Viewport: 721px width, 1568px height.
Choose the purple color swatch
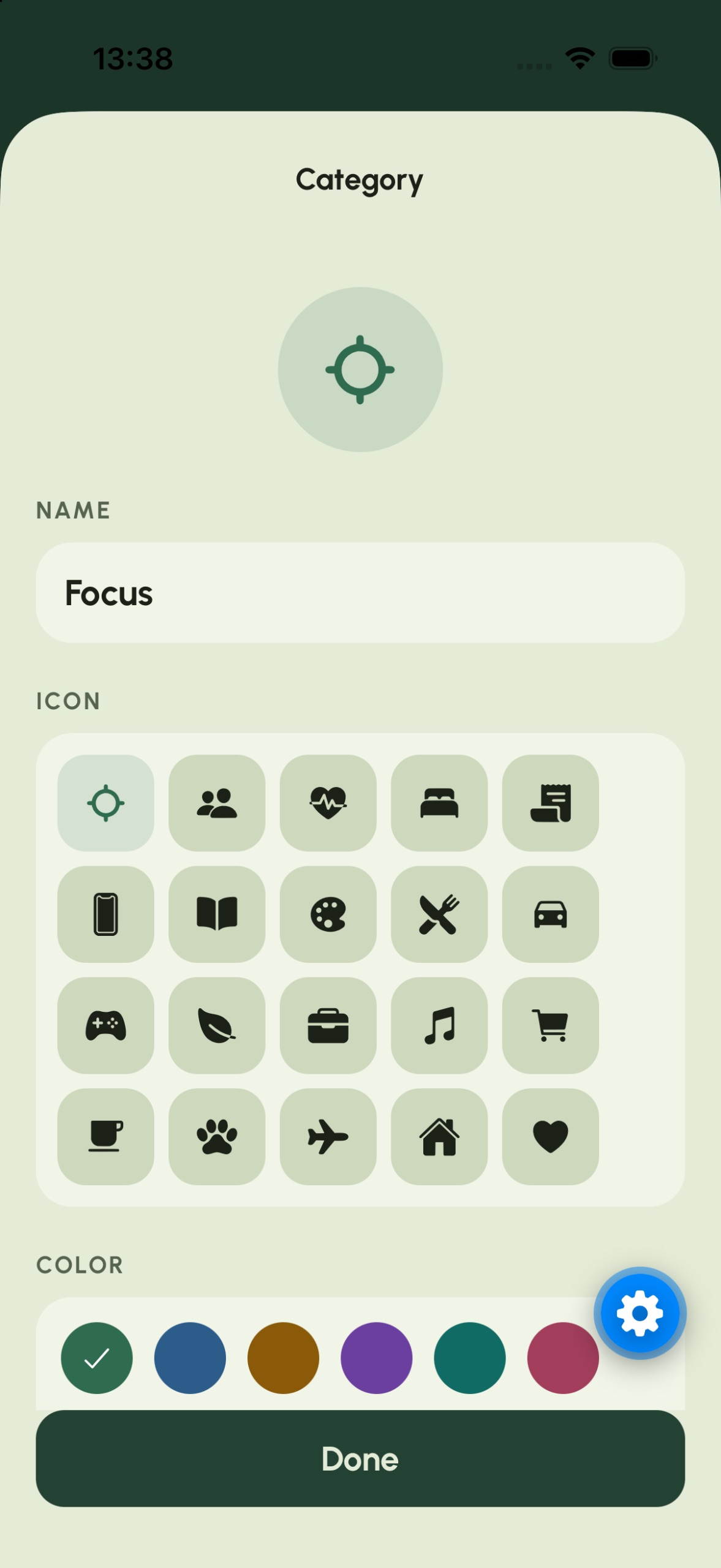(377, 1358)
